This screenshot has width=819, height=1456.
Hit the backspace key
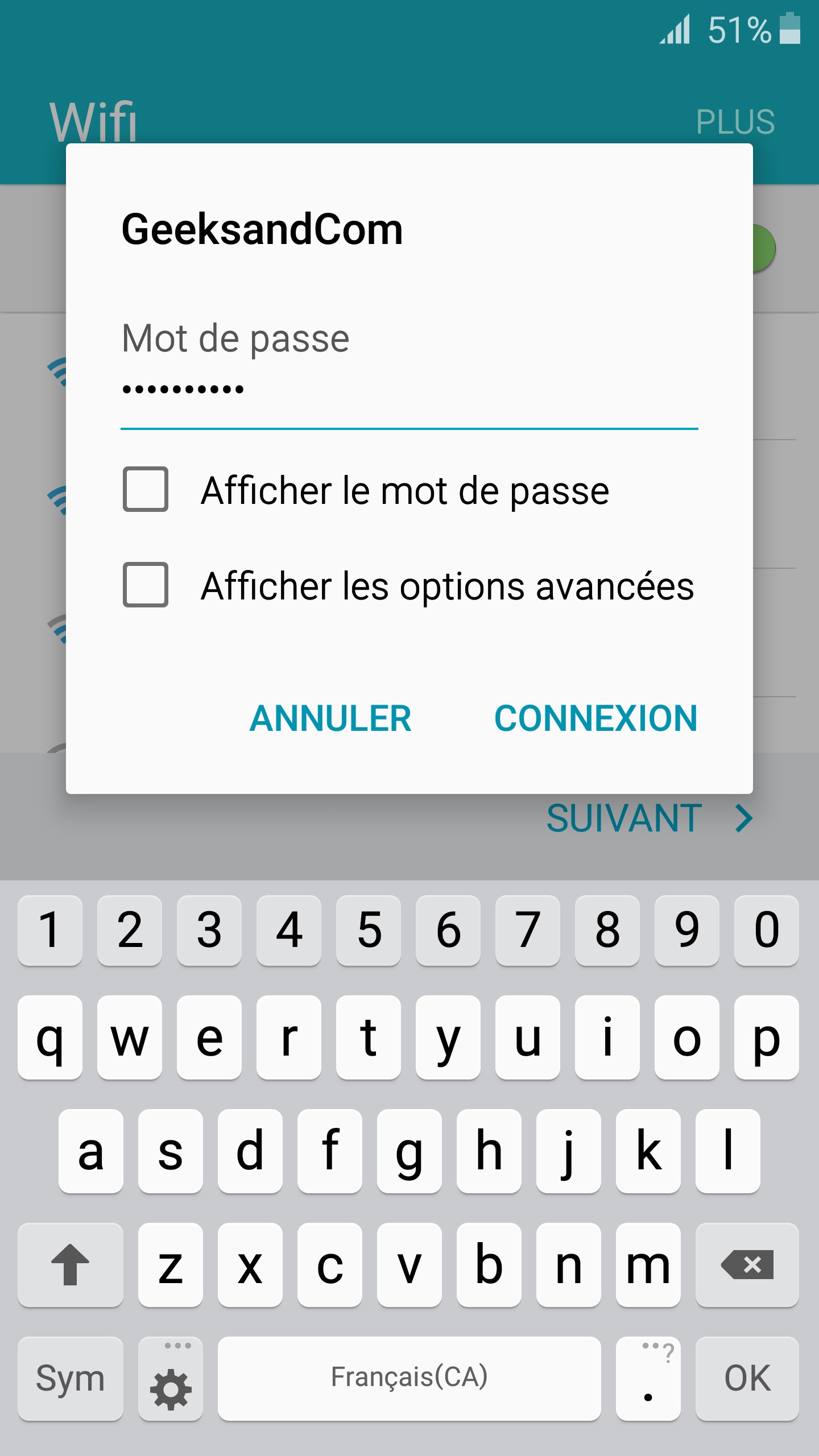(x=747, y=1265)
